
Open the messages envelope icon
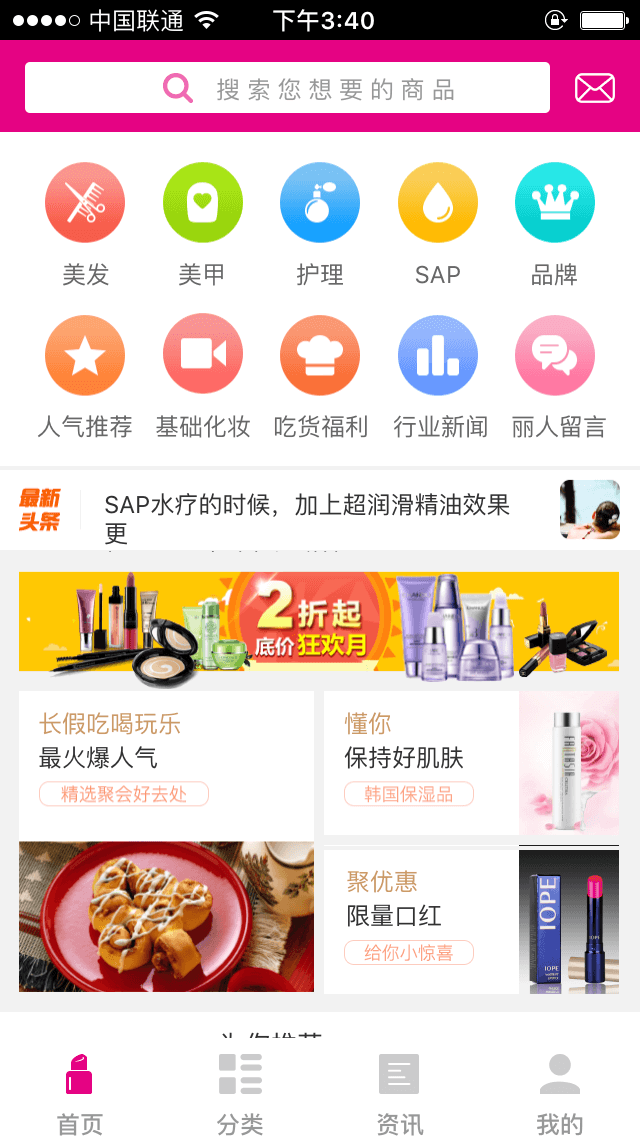click(595, 89)
